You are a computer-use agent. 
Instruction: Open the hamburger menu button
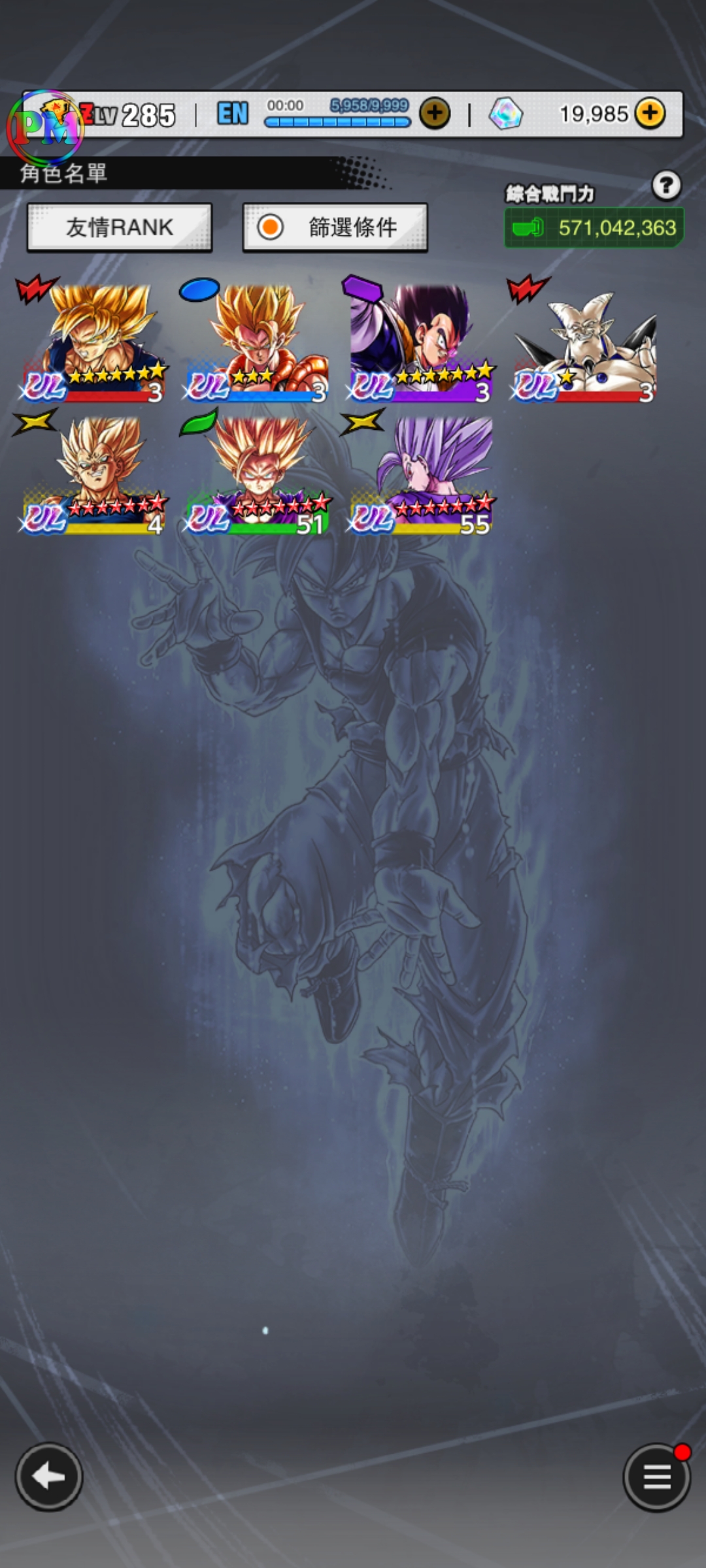(656, 1477)
